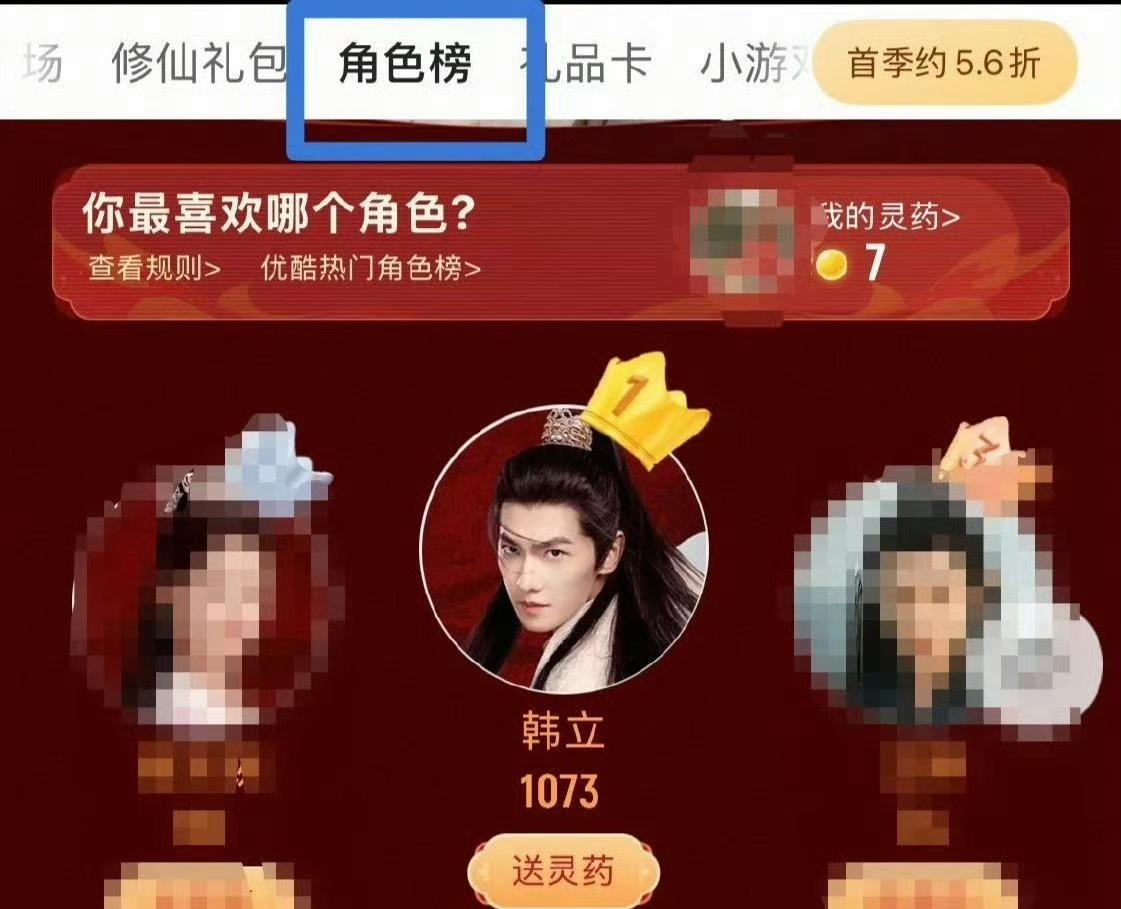The width and height of the screenshot is (1121, 909).
Task: Open 查看规则 link
Action: point(154,269)
